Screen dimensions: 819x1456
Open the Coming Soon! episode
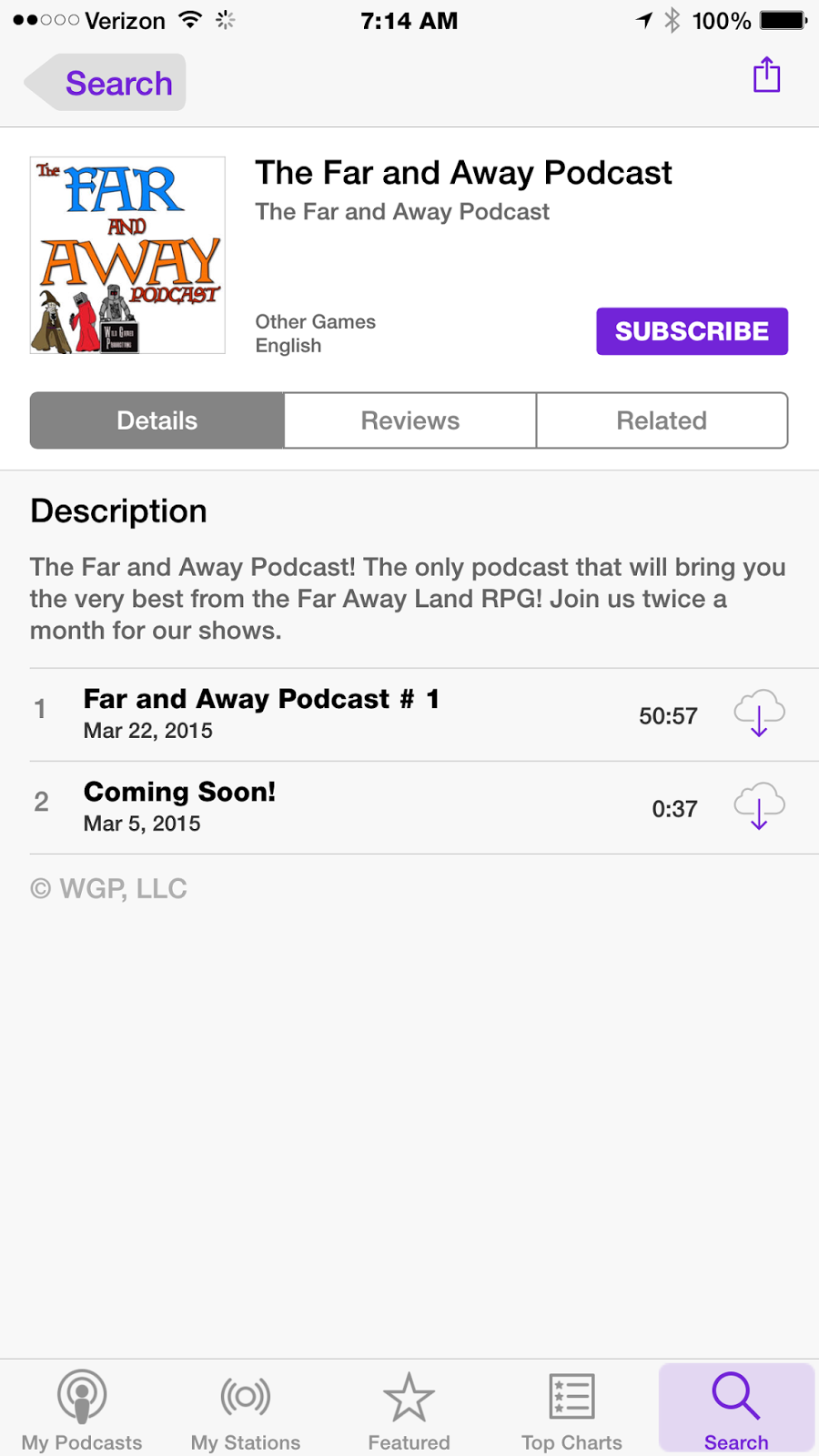364,807
